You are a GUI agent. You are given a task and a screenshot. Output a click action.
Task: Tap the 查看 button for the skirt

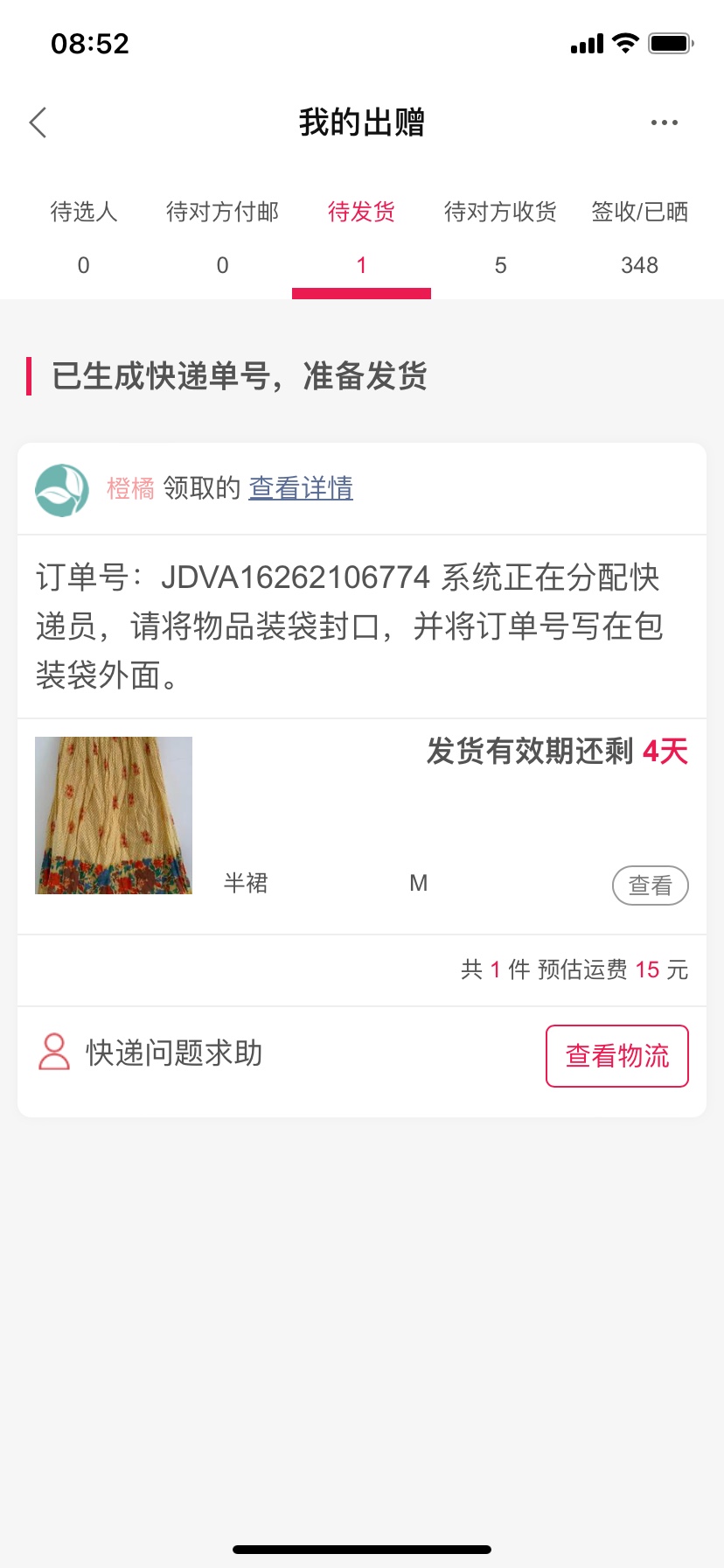click(x=650, y=885)
